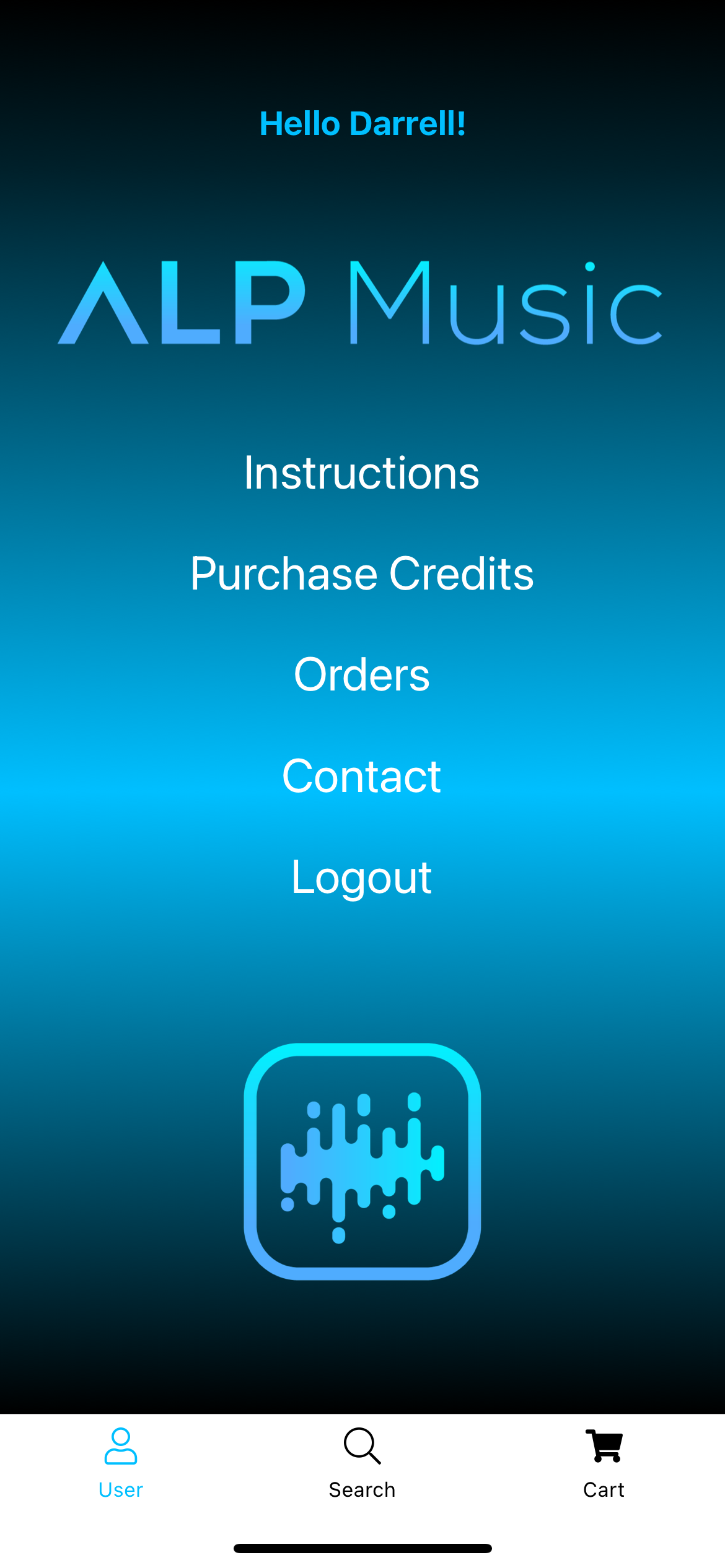Screen dimensions: 725x1568
Task: Select Purchase Credits
Action: 362,573
